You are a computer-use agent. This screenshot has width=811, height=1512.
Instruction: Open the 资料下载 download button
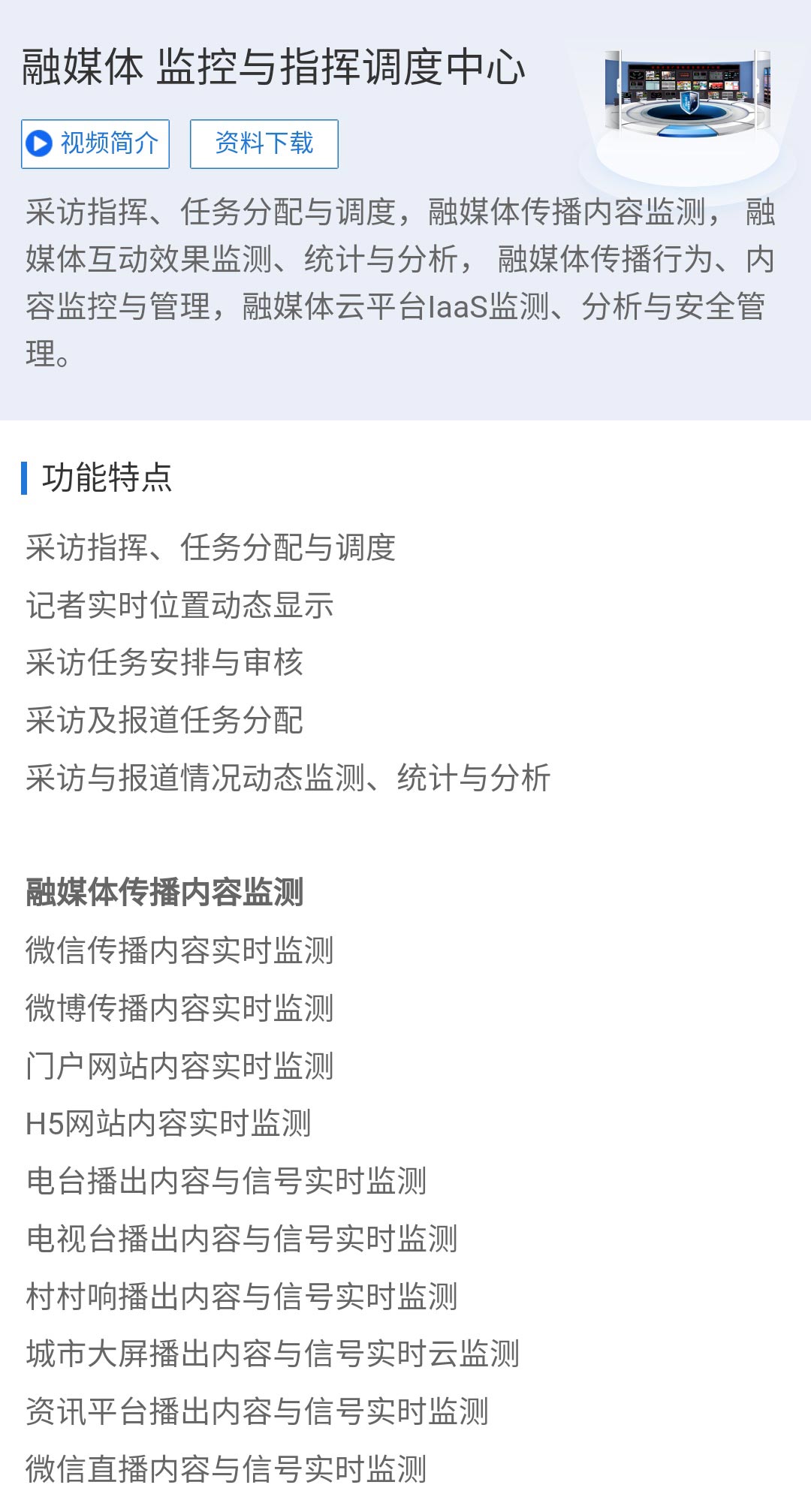point(264,143)
